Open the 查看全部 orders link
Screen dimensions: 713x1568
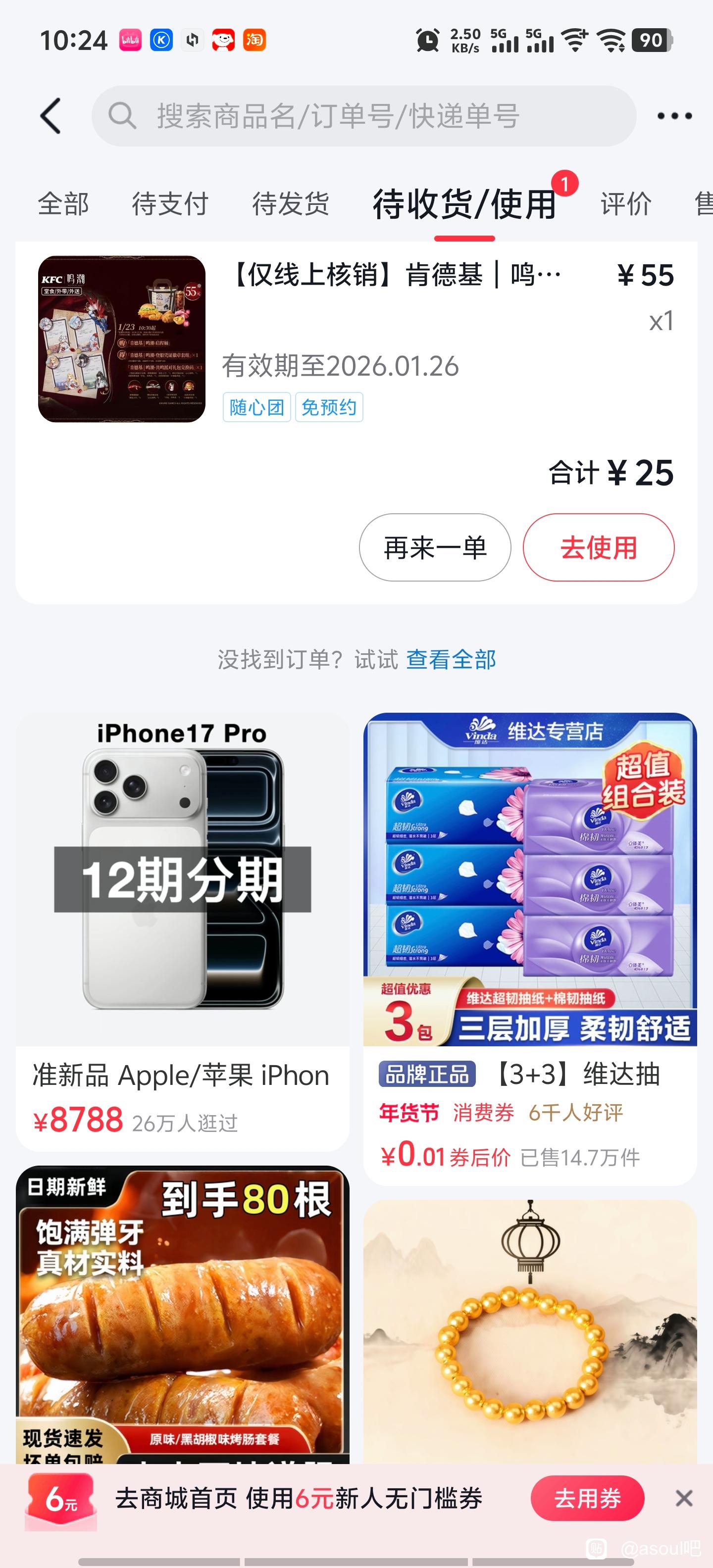click(451, 659)
